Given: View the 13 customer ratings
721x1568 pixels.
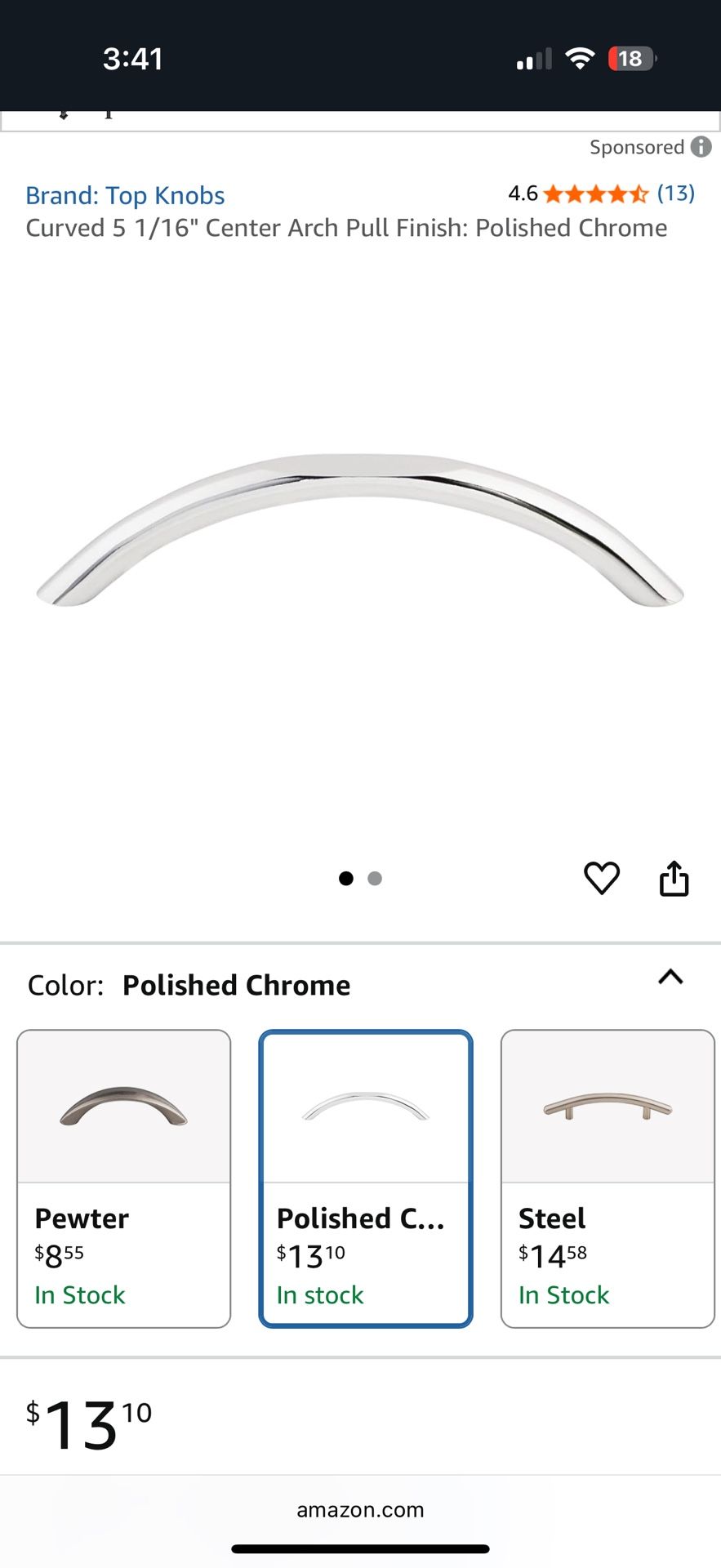Looking at the screenshot, I should [x=675, y=194].
